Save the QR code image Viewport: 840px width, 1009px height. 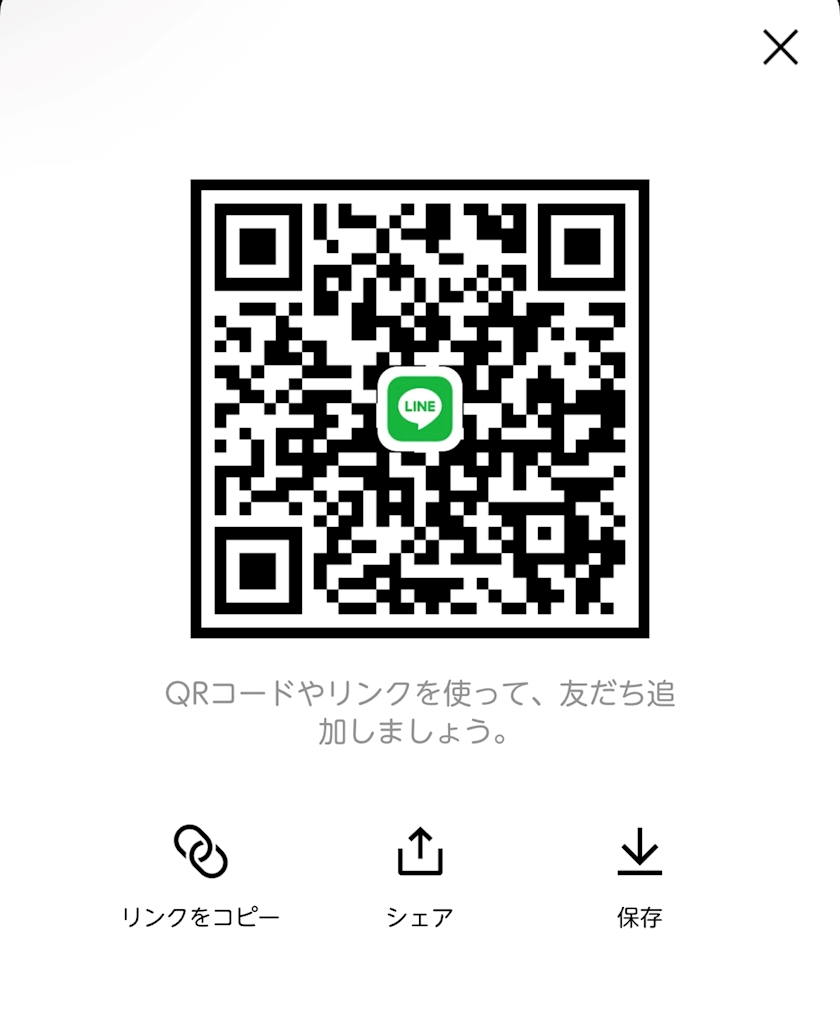639,852
